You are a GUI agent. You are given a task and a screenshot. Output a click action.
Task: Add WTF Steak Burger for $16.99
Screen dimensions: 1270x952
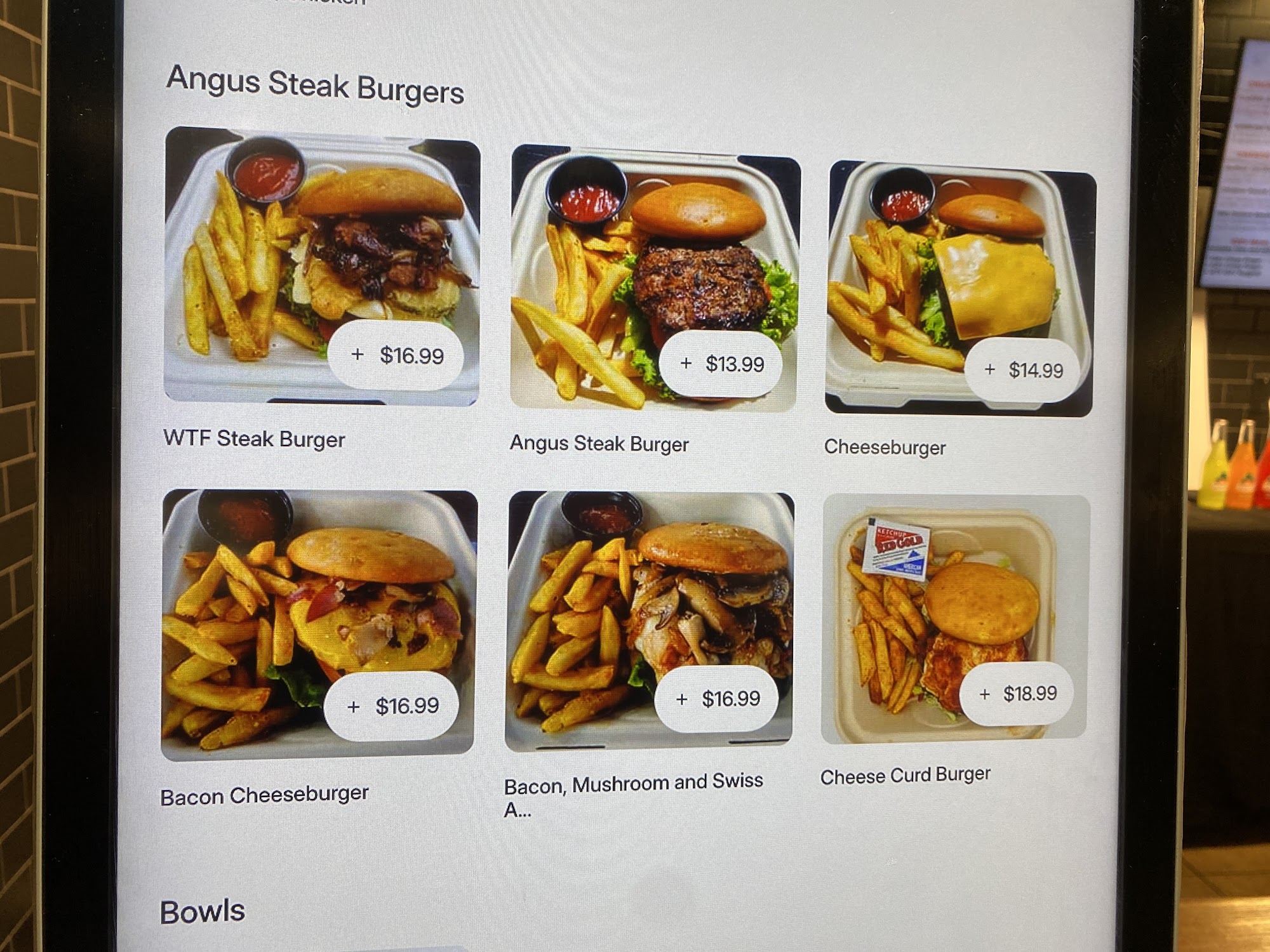coord(396,355)
